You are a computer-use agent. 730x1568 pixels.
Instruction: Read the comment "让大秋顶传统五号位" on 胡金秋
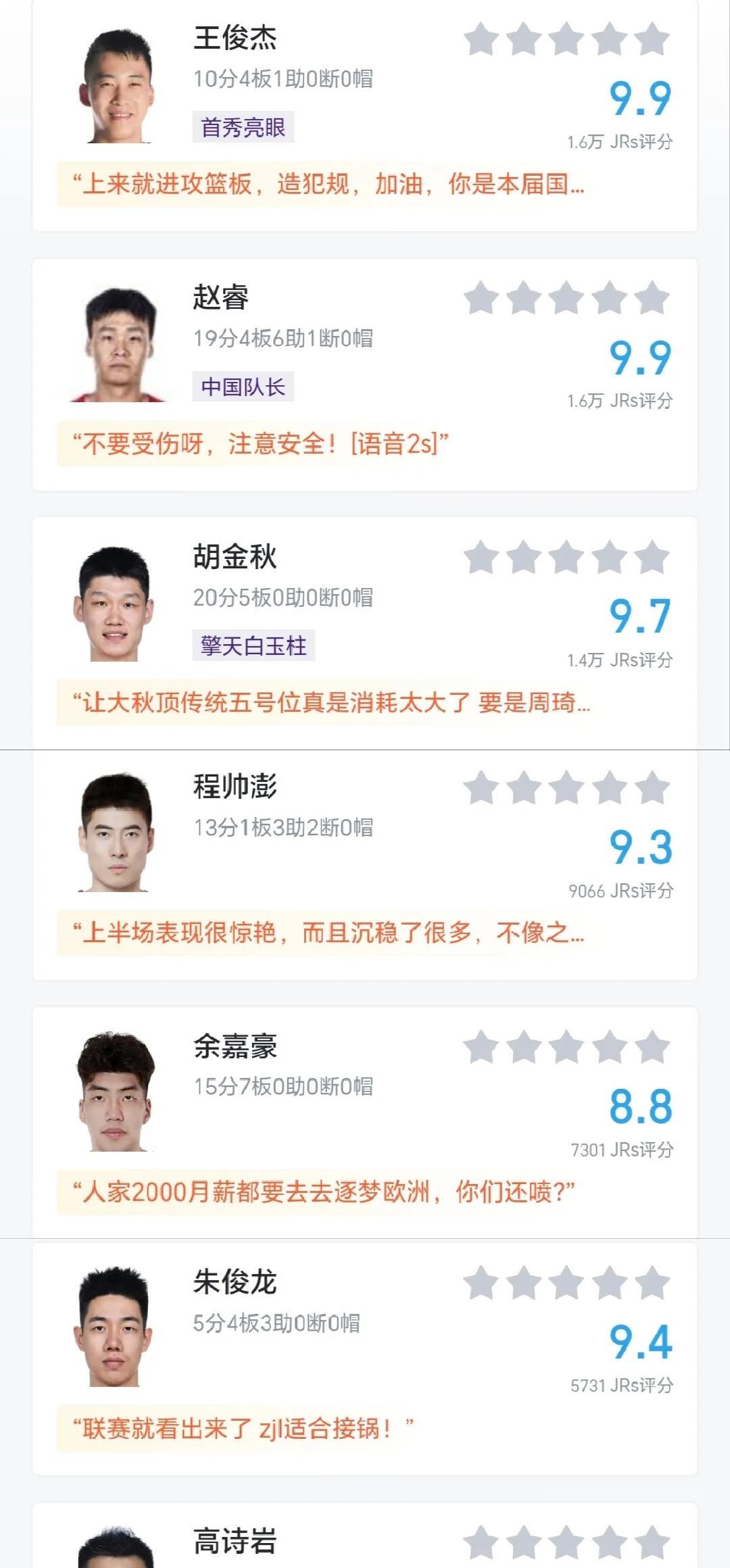tap(331, 703)
